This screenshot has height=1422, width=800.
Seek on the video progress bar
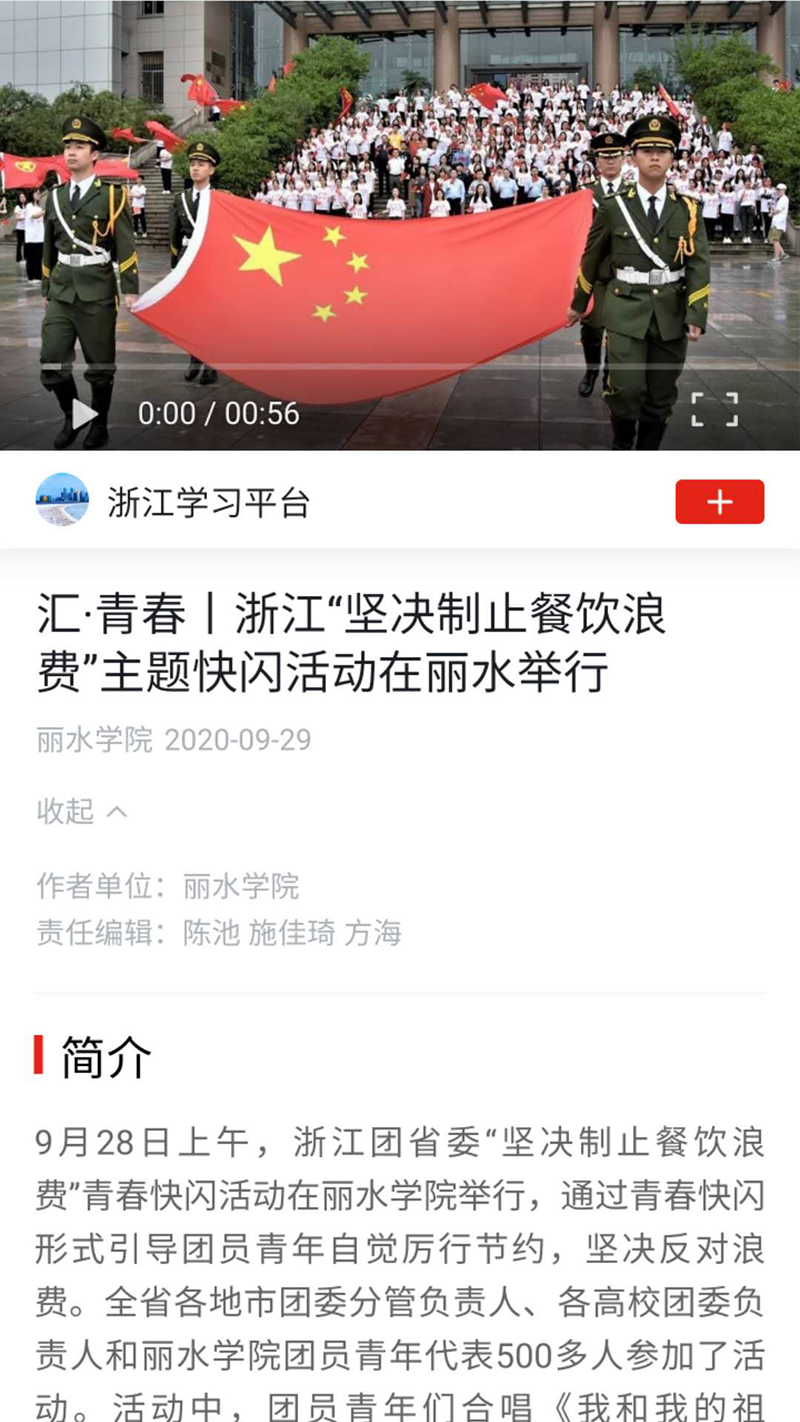(x=400, y=366)
